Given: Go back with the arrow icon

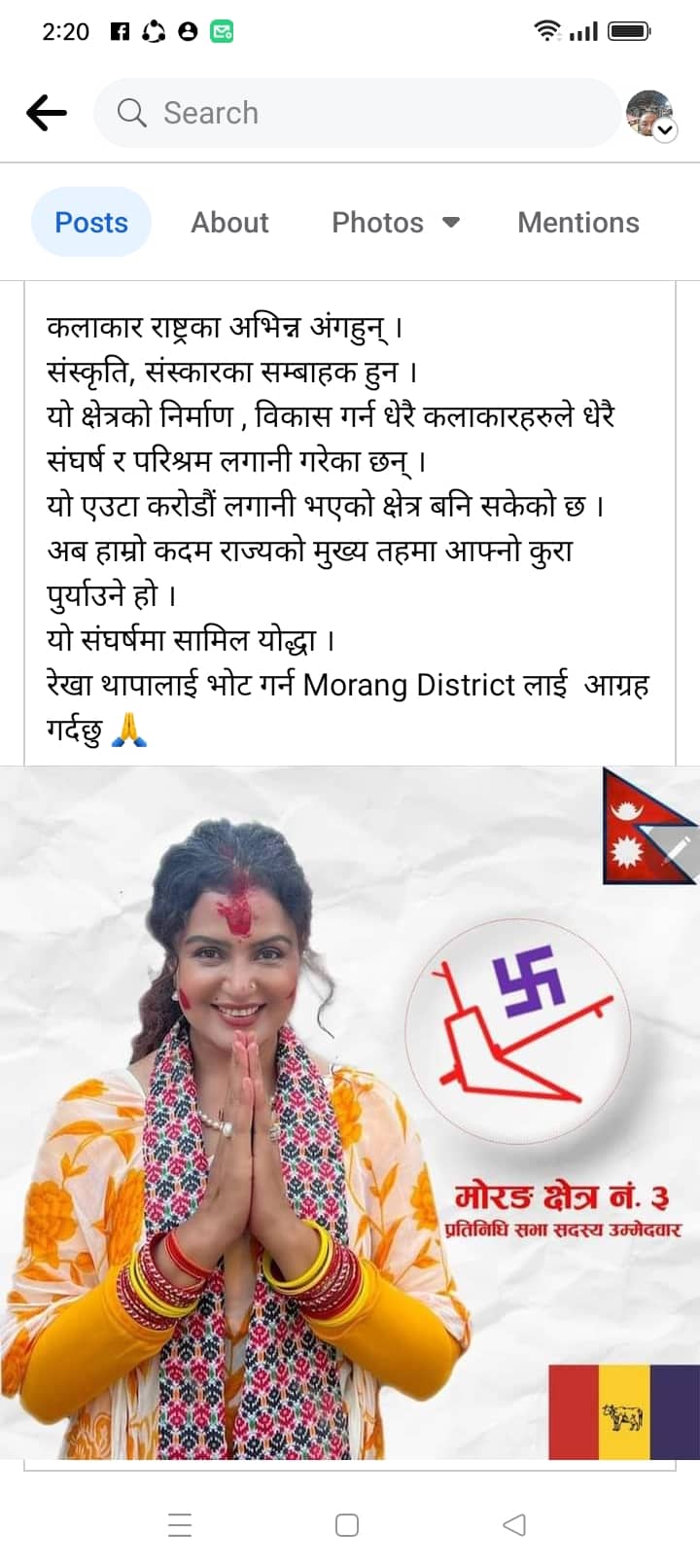Looking at the screenshot, I should pyautogui.click(x=46, y=113).
